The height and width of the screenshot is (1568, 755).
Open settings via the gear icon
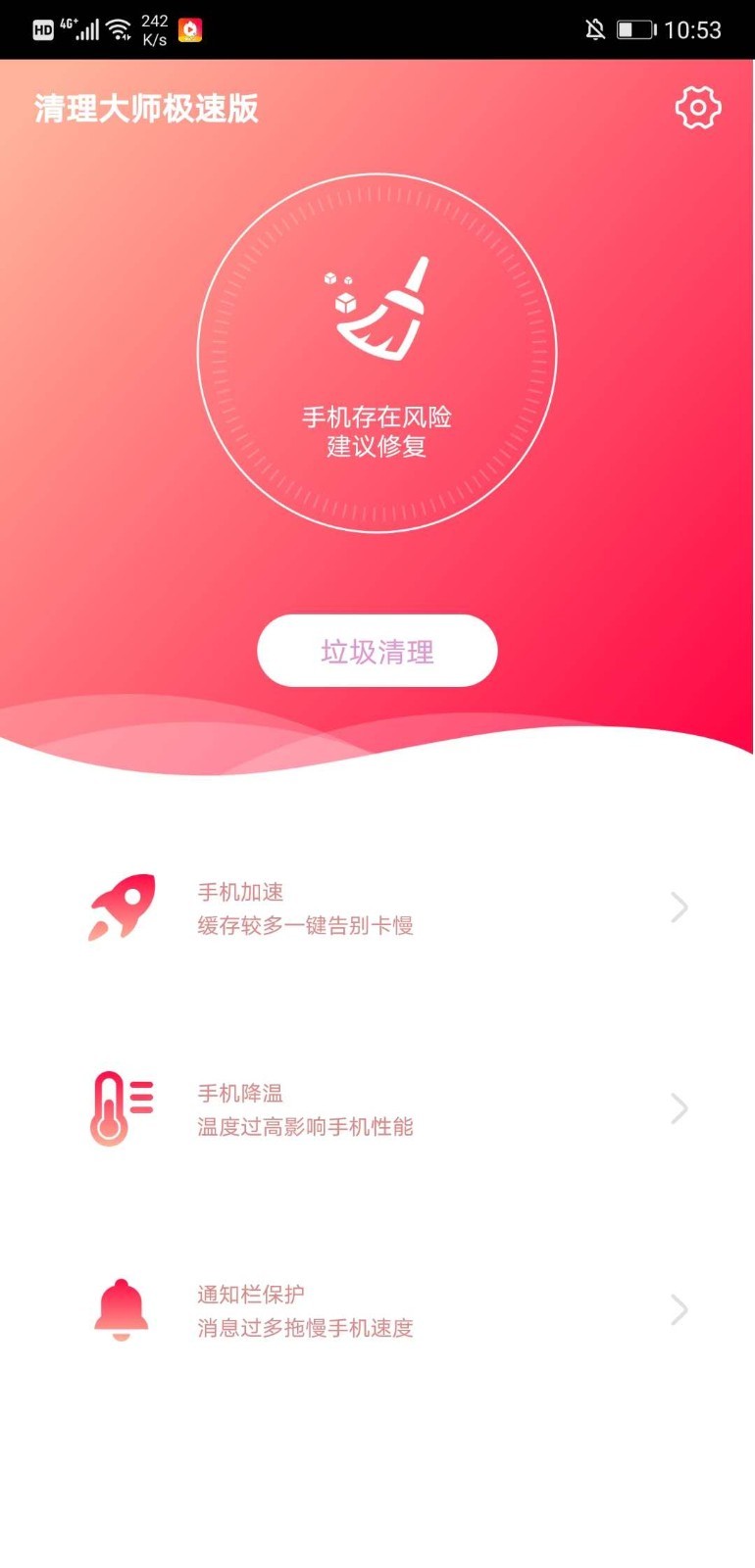tap(697, 108)
